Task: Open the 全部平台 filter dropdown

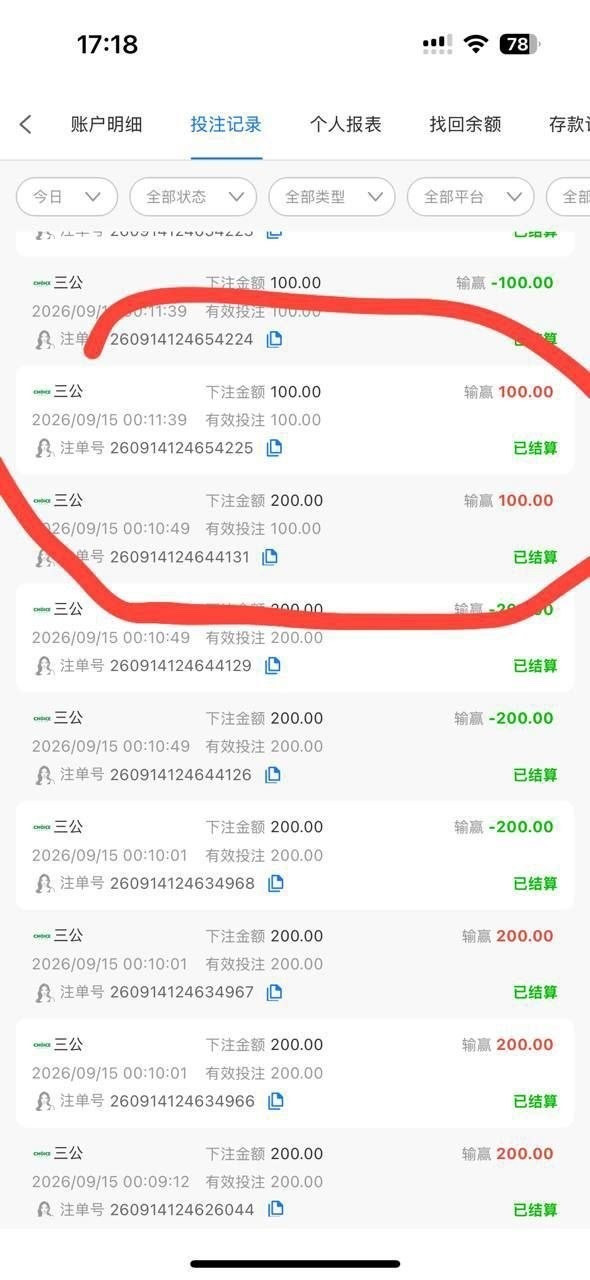Action: 470,197
